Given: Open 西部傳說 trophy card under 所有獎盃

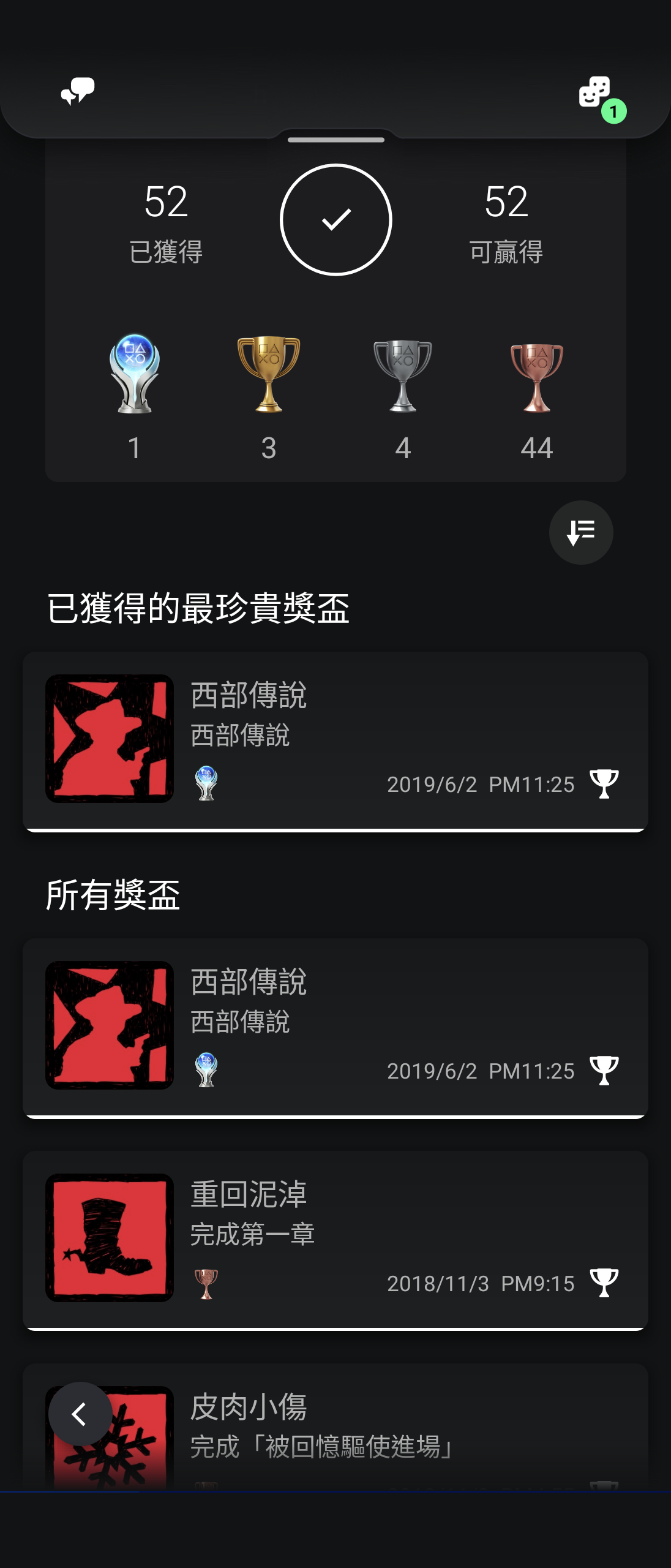Looking at the screenshot, I should [335, 1027].
